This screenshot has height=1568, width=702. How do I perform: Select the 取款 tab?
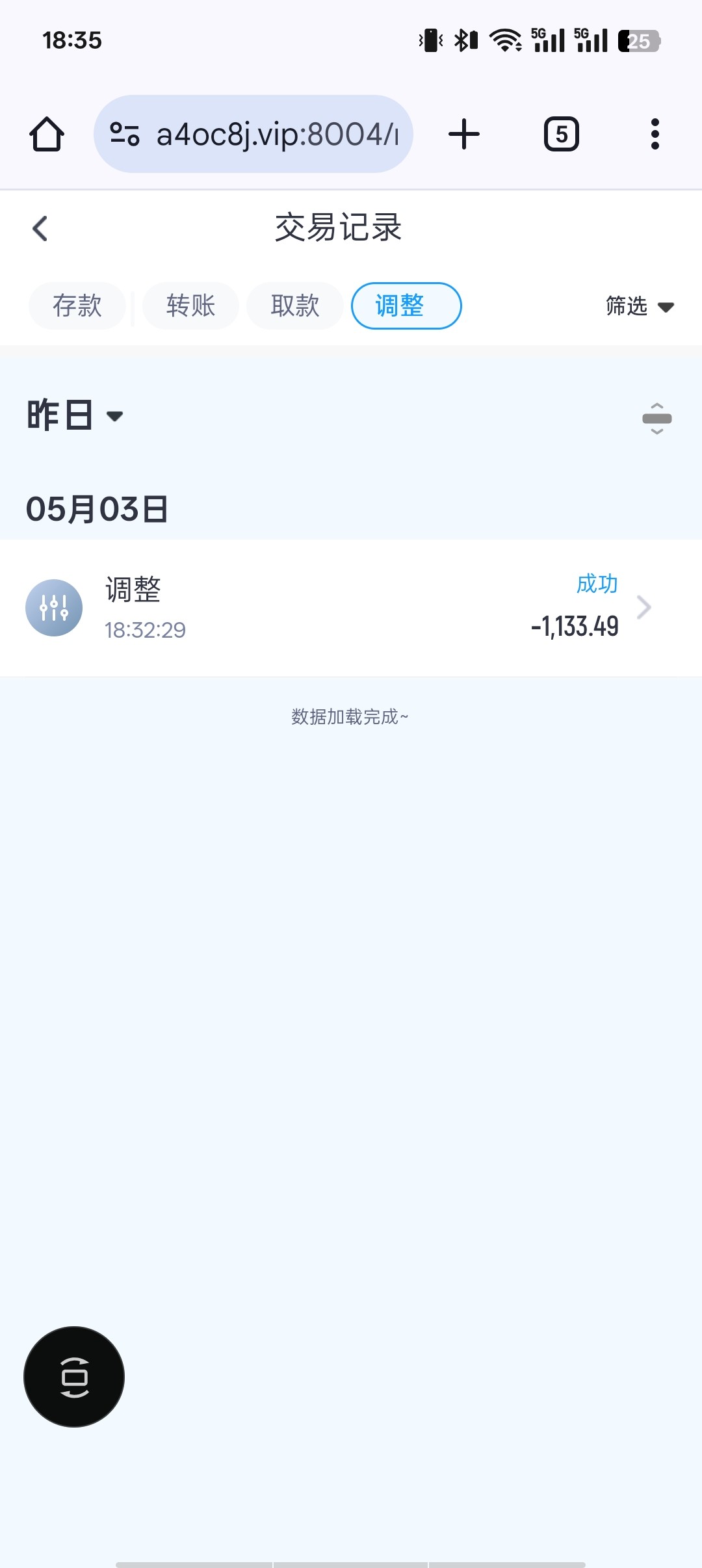coord(294,306)
